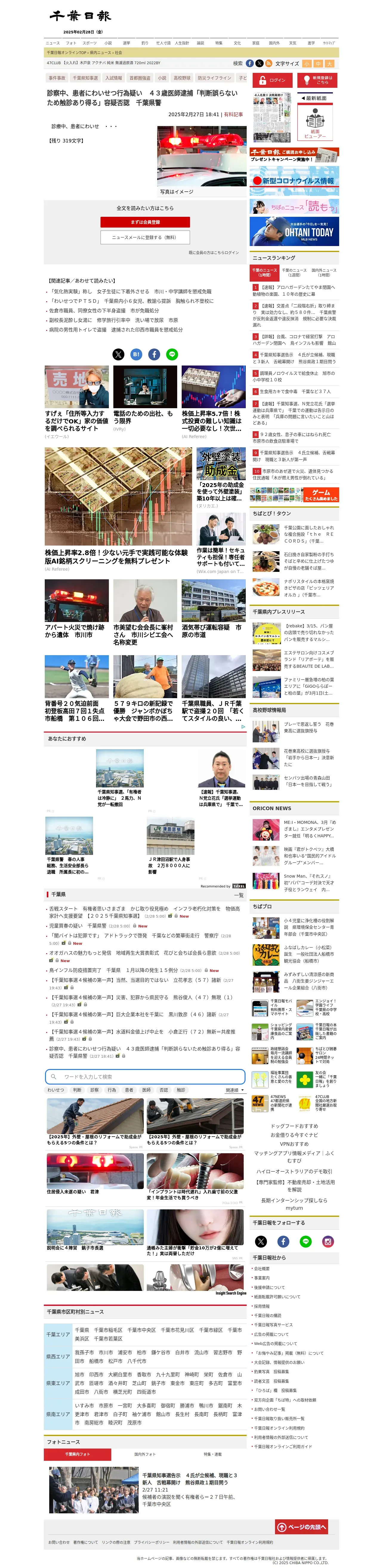Open the 新型コロナウイルス情報 banner
The image size is (383, 1568).
click(x=294, y=181)
